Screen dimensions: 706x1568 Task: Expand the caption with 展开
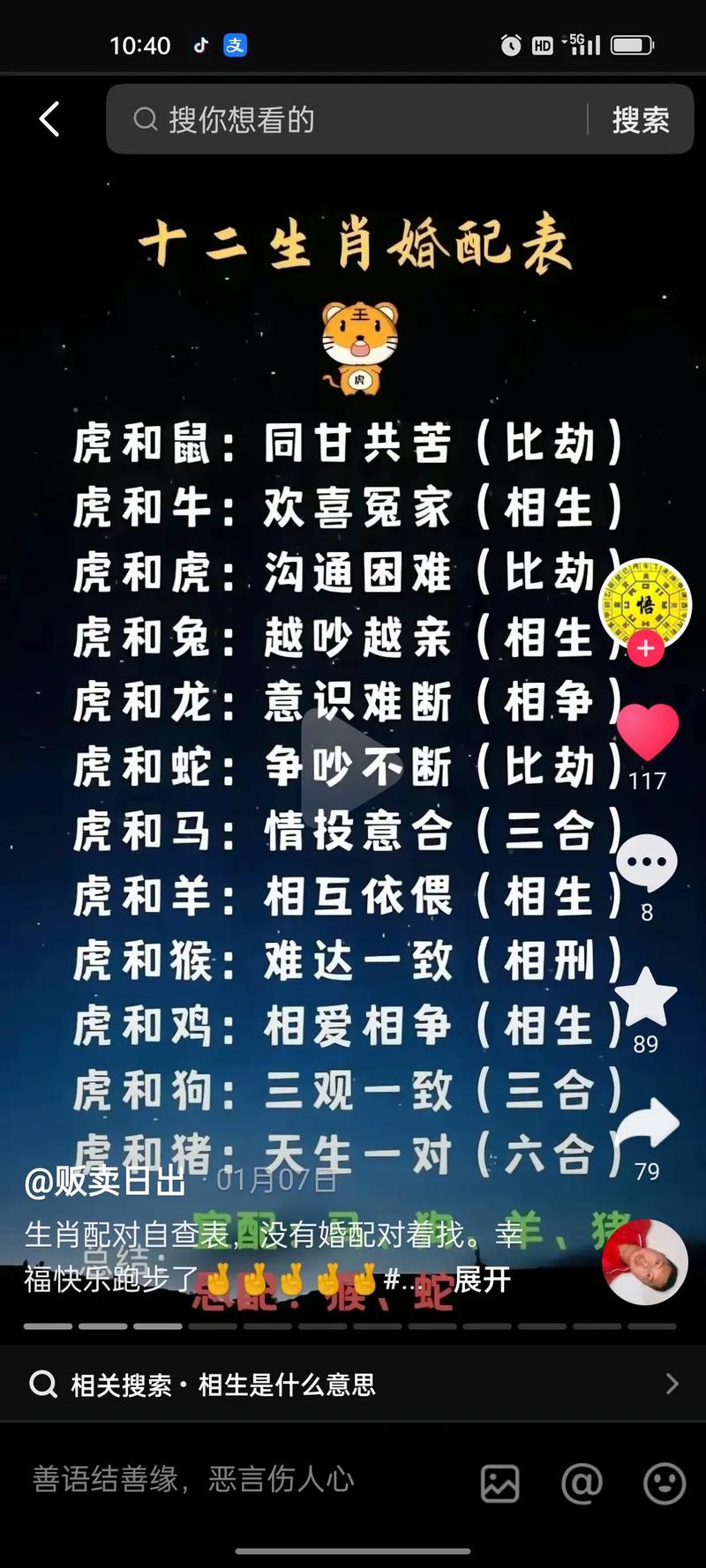coord(482,1279)
